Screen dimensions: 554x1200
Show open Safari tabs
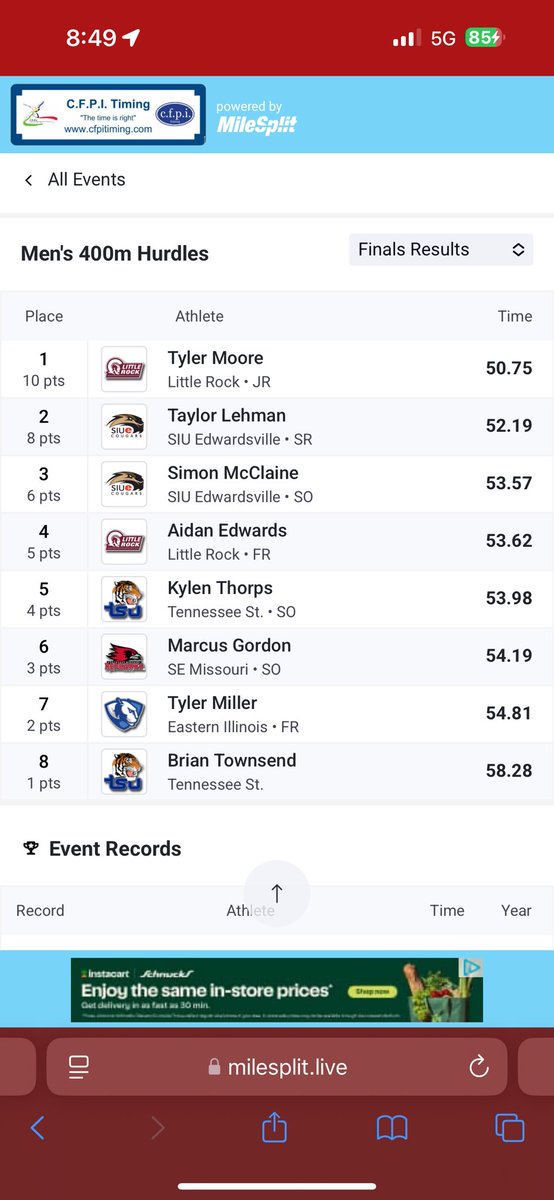pyautogui.click(x=510, y=1128)
